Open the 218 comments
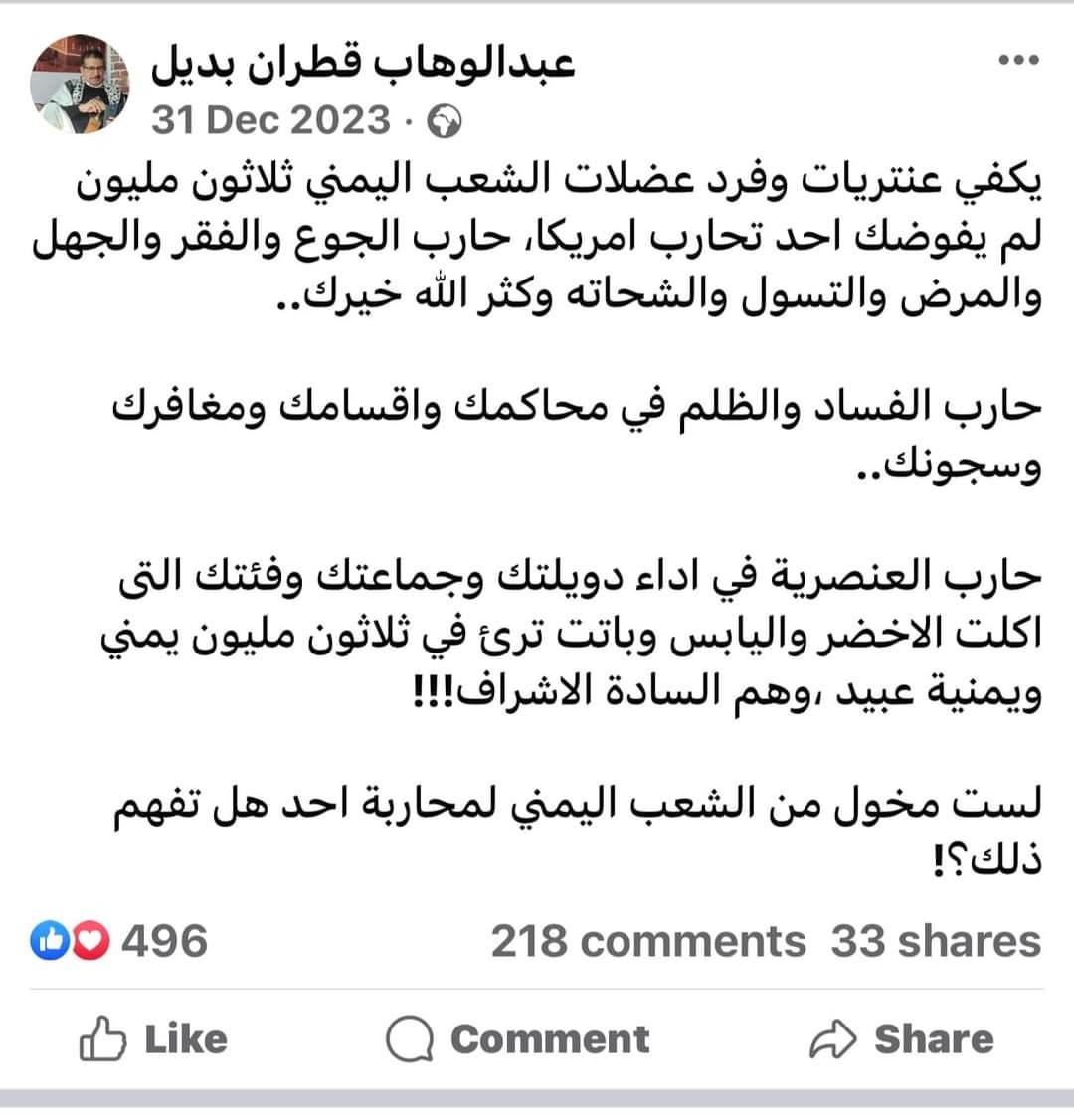1074x1120 pixels. [x=647, y=940]
